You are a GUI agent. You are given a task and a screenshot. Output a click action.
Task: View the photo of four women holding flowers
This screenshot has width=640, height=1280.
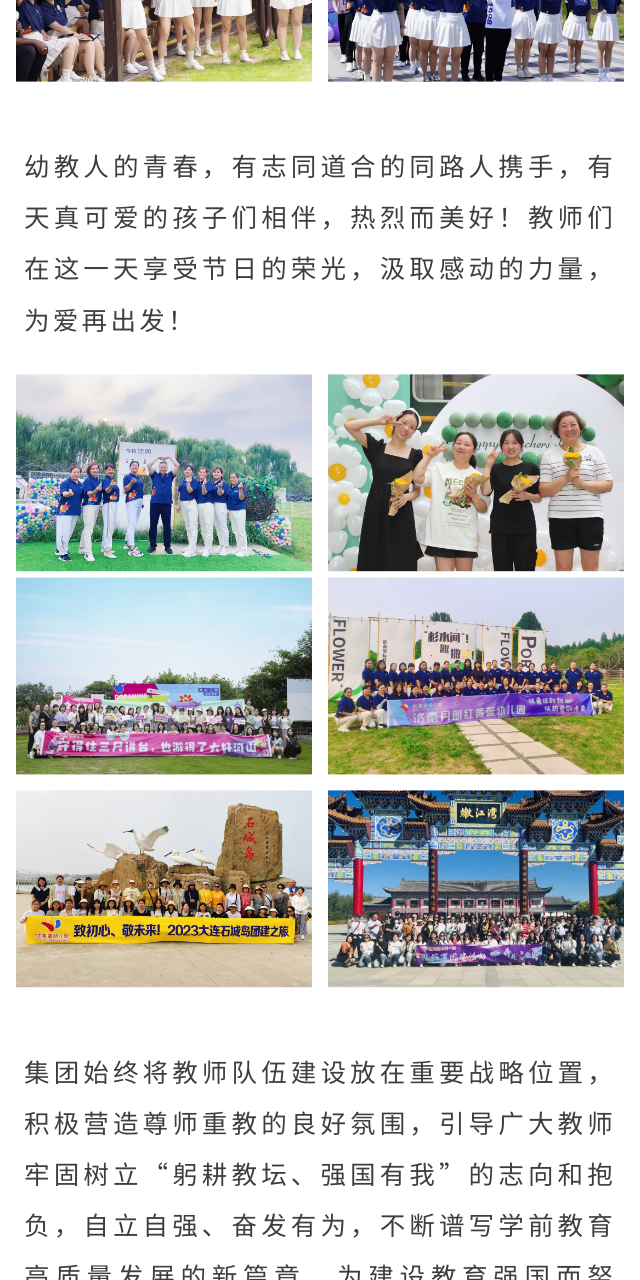click(476, 472)
